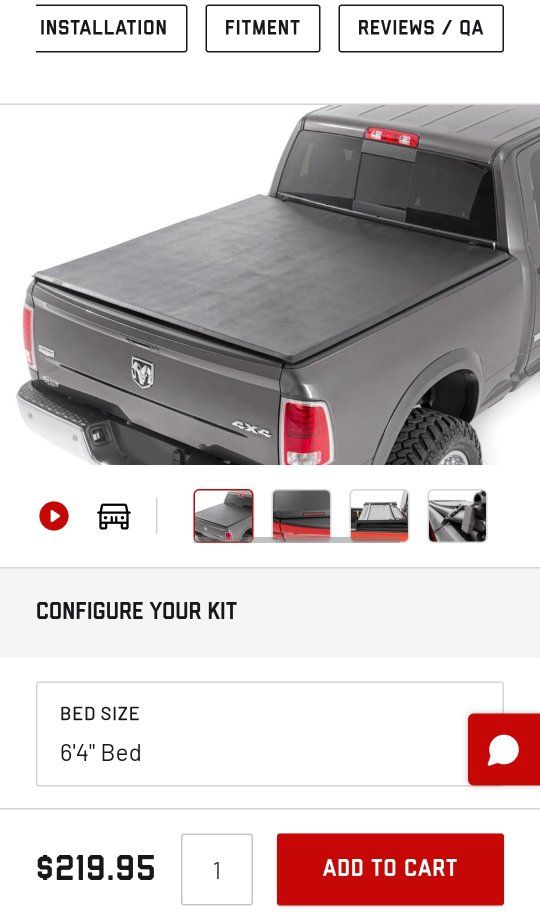Image resolution: width=540 pixels, height=915 pixels.
Task: Open the Installation section
Action: [112, 28]
